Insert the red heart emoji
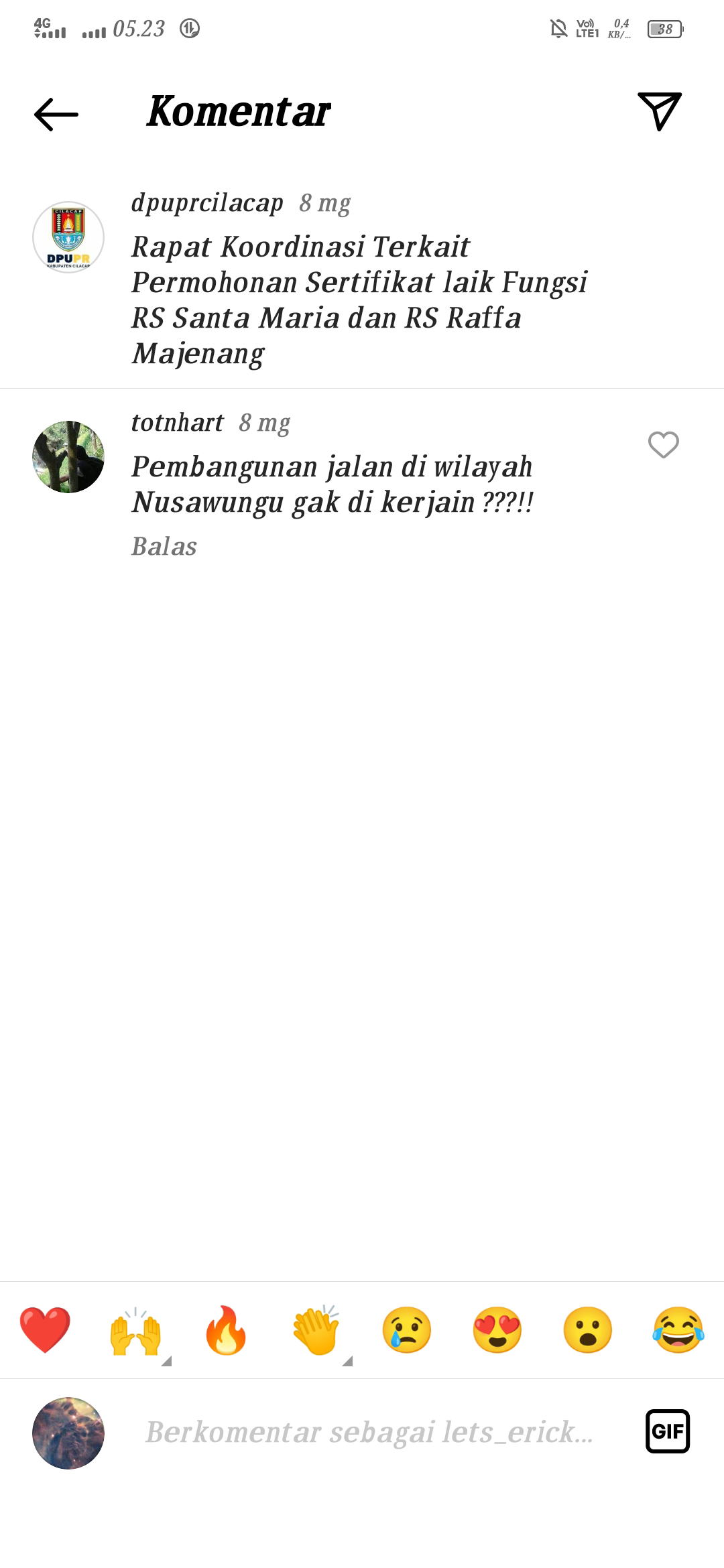The height and width of the screenshot is (1568, 724). point(45,1329)
